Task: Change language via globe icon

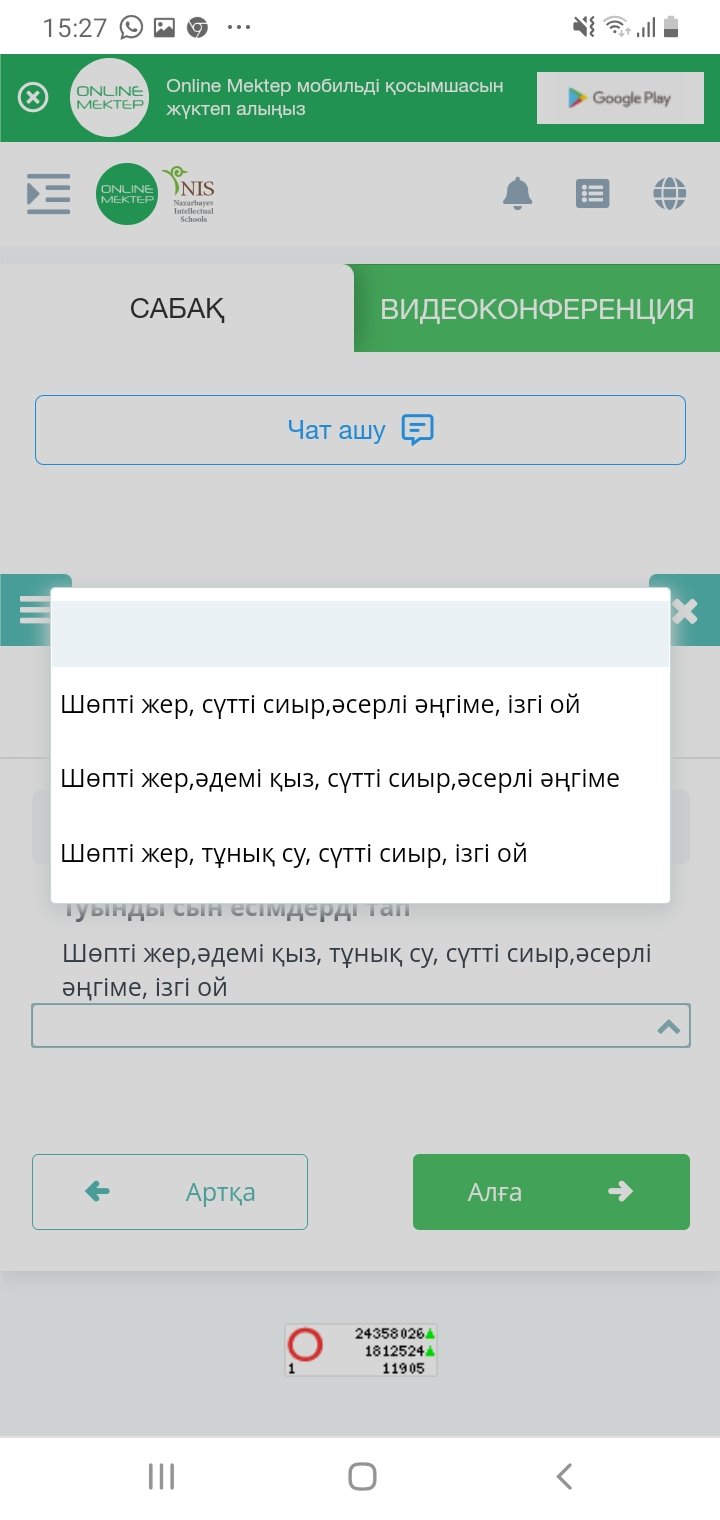Action: click(670, 193)
